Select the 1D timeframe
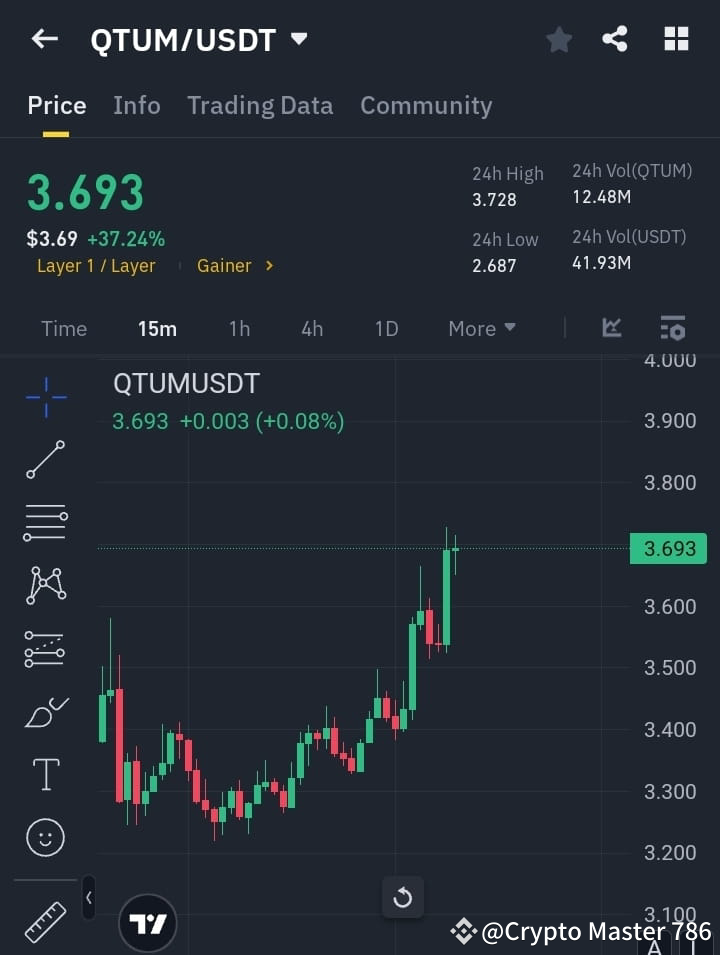The image size is (720, 955). [386, 328]
